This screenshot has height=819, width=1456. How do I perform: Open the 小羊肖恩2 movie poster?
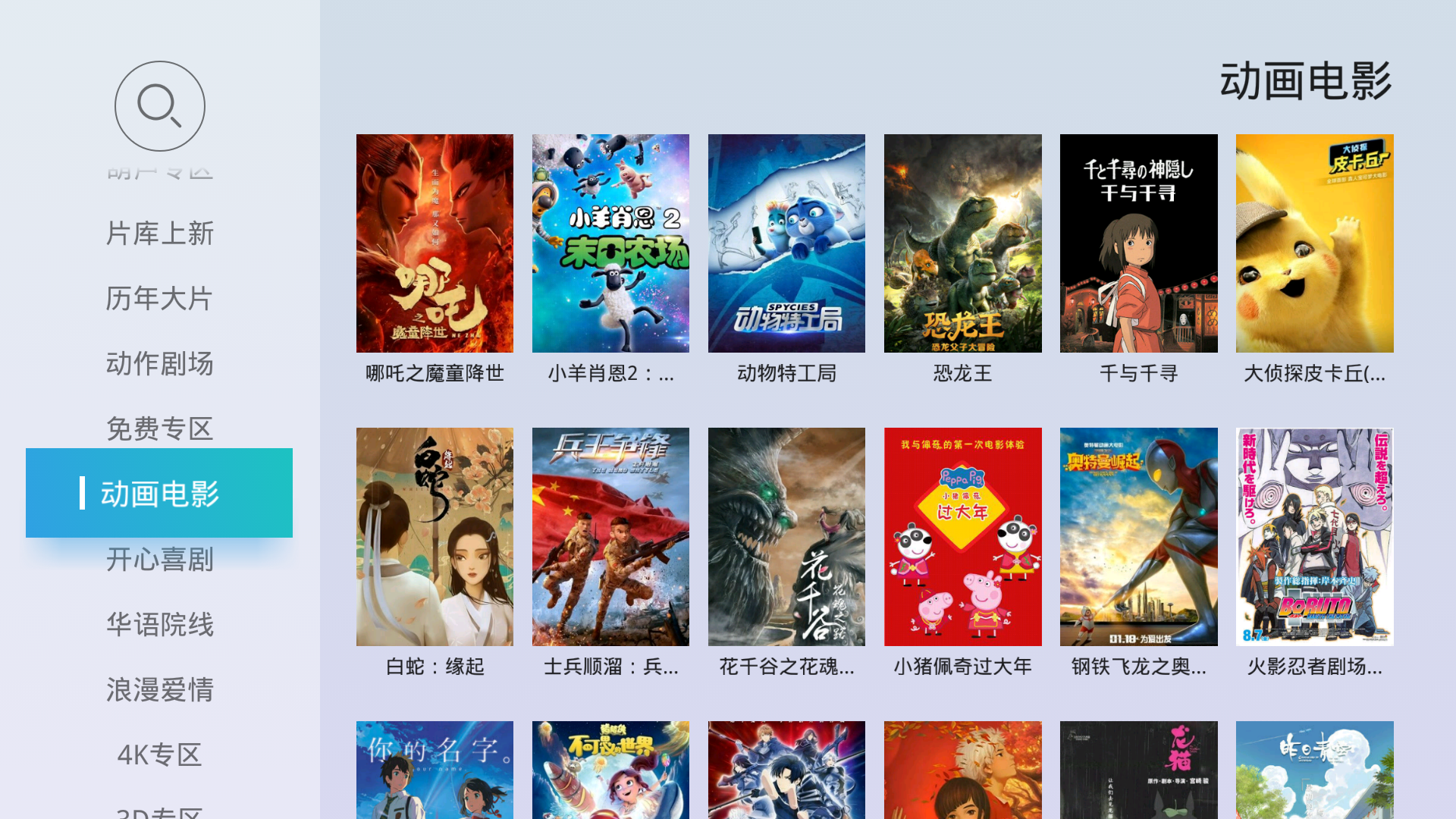click(x=610, y=243)
